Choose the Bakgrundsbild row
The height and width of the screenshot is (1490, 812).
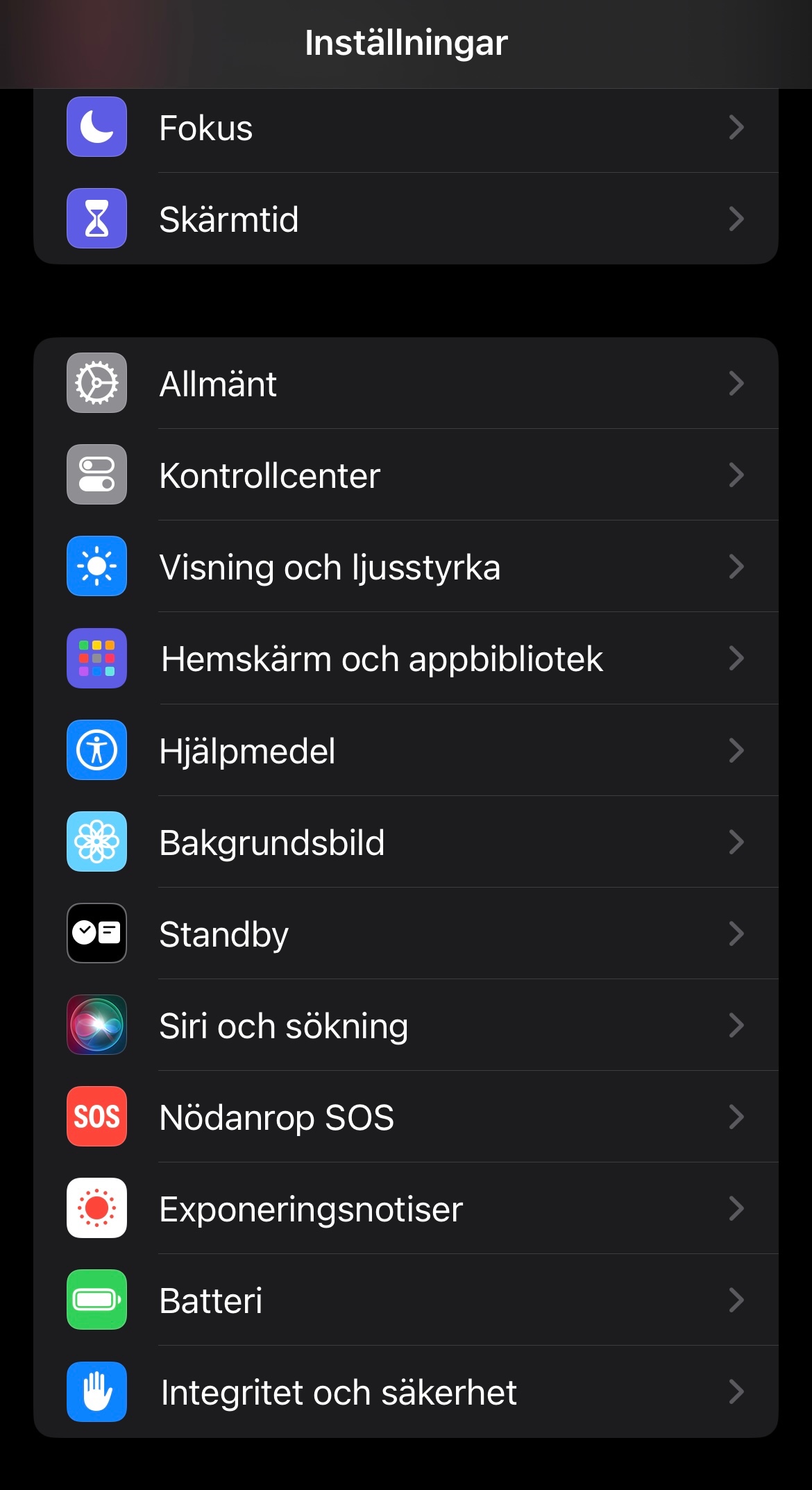(x=406, y=843)
